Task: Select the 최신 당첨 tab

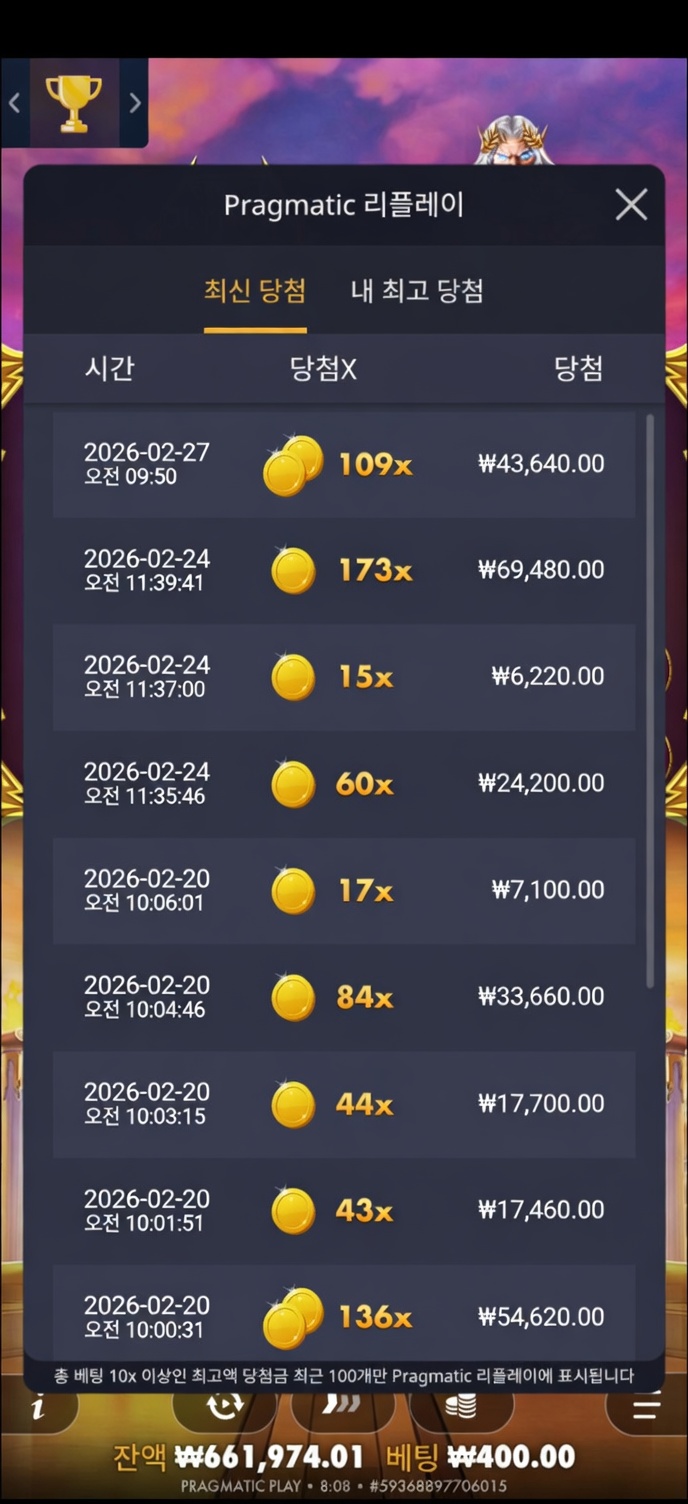Action: 255,291
